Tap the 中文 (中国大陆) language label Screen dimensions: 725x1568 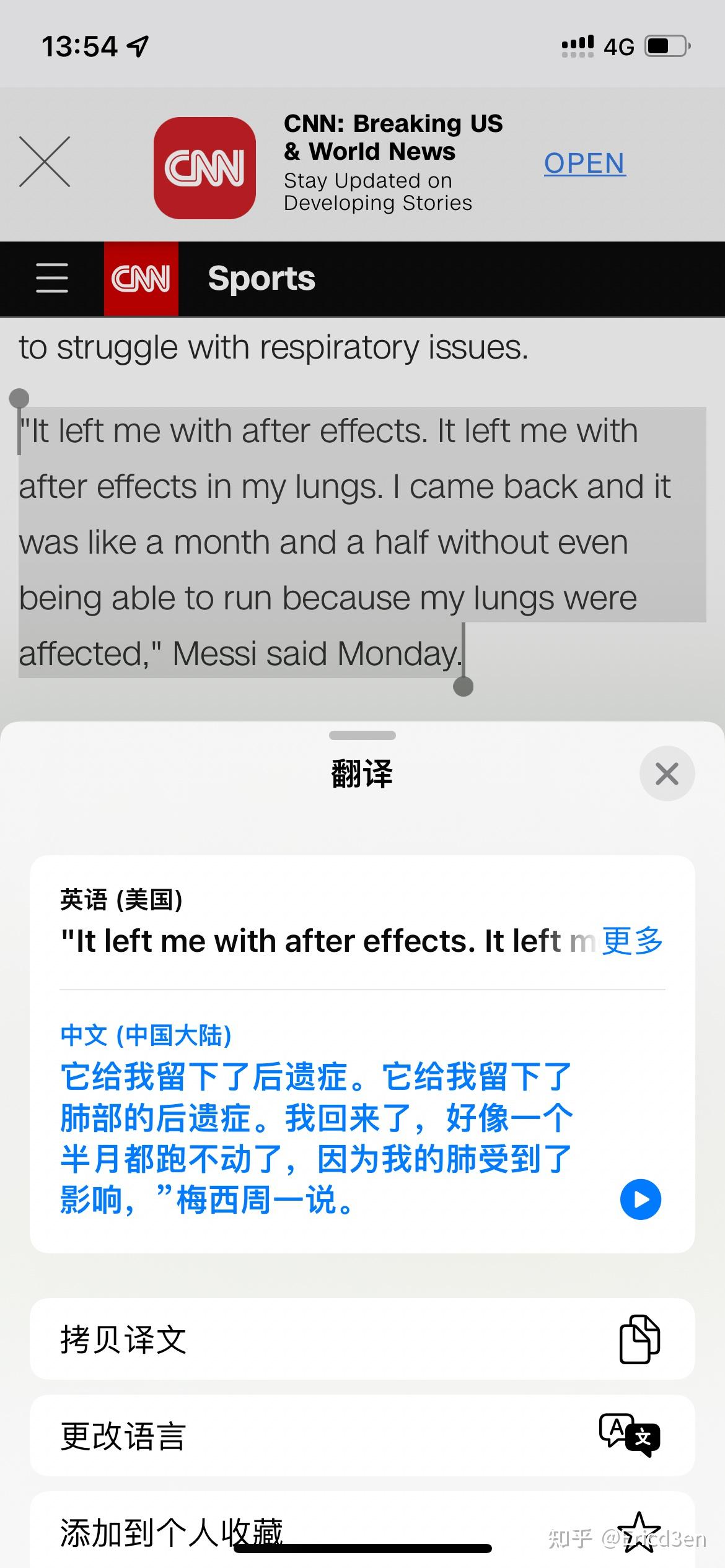click(147, 1035)
